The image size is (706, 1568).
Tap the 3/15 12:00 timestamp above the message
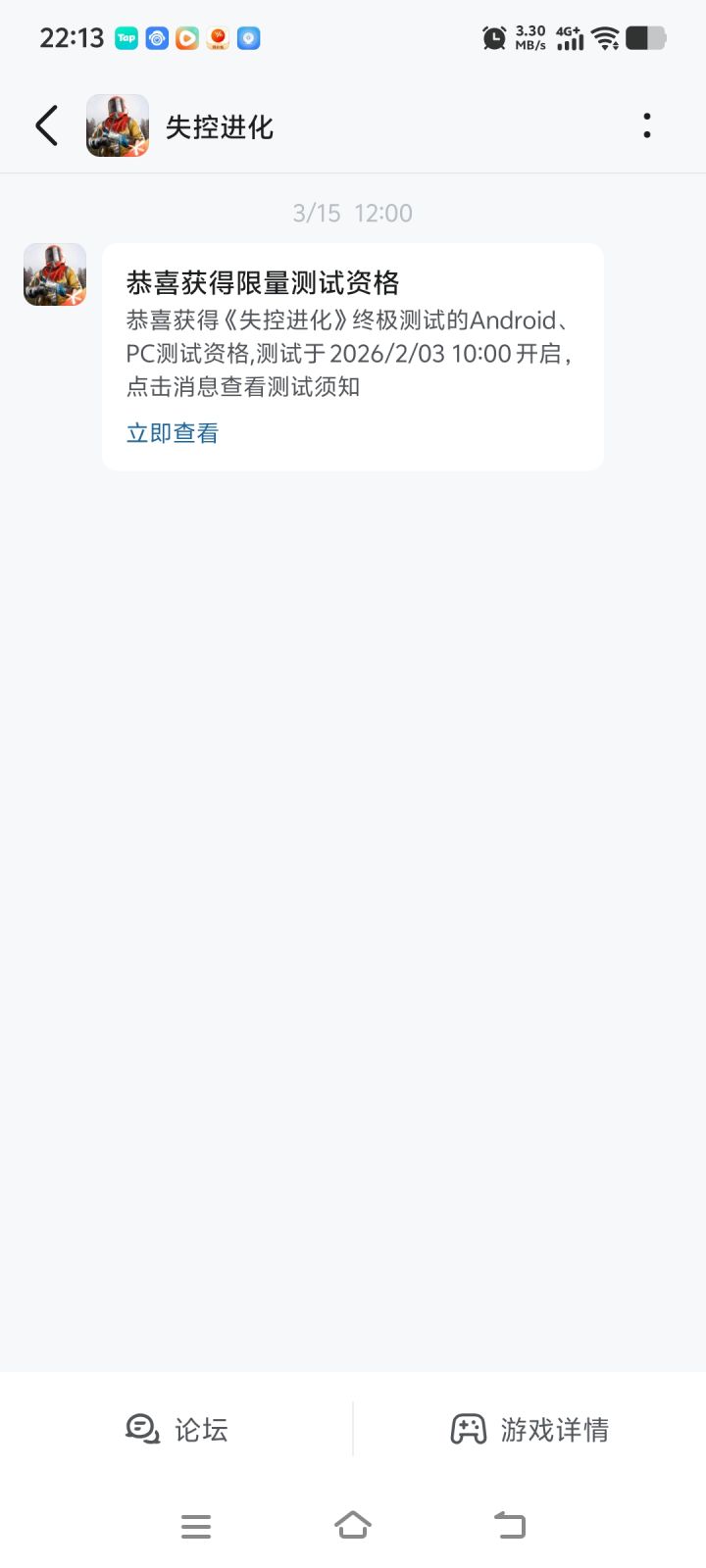coord(353,213)
